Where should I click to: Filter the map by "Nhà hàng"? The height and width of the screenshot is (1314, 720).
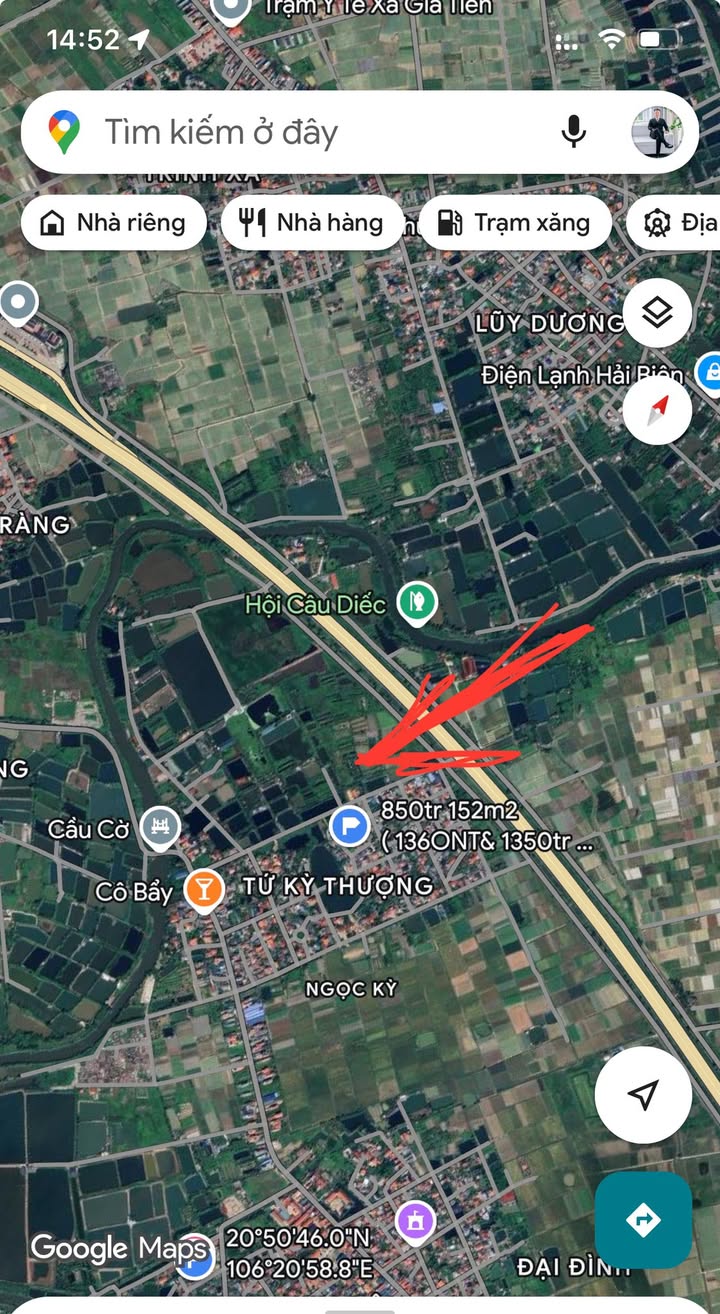[313, 222]
